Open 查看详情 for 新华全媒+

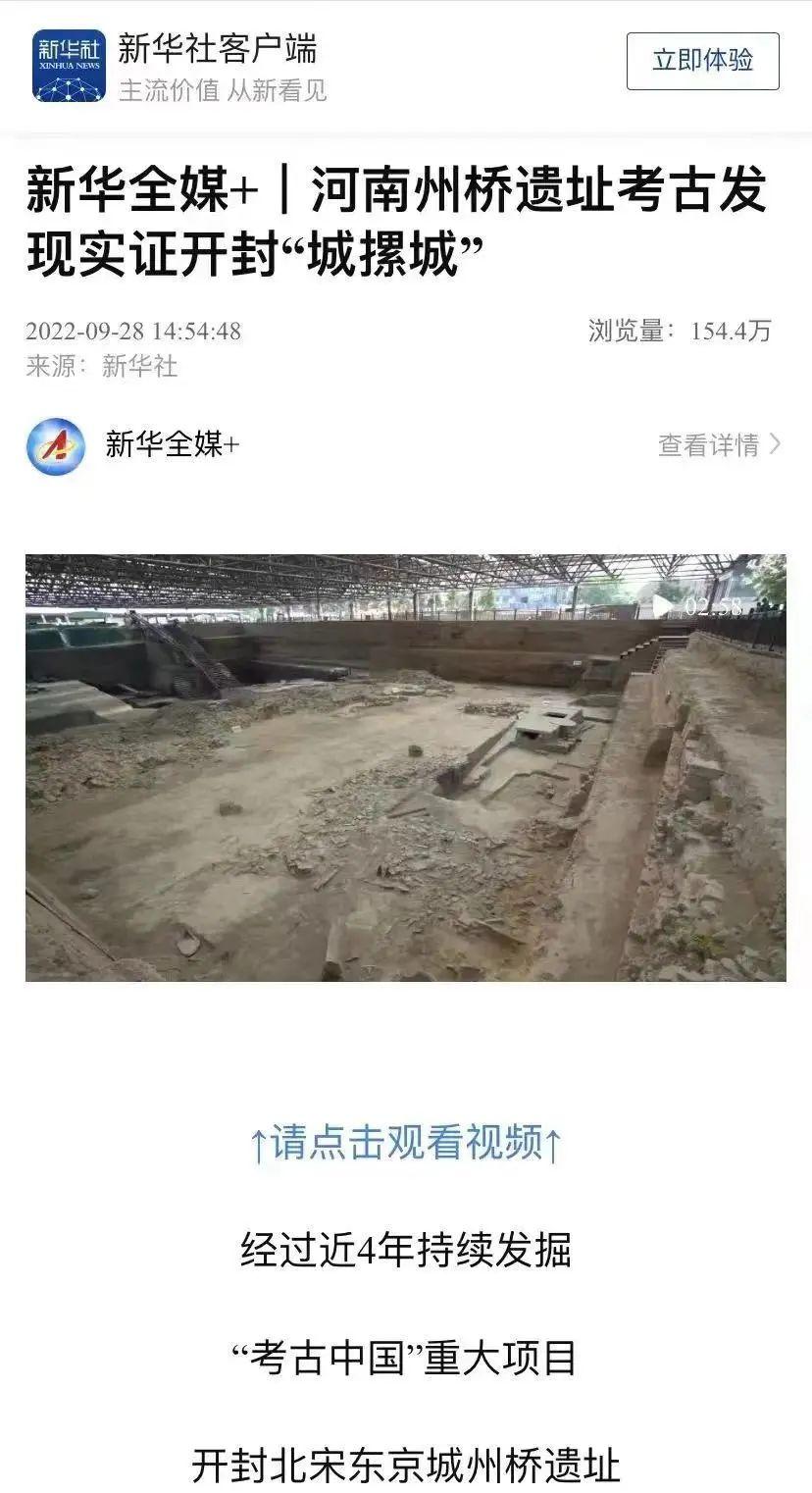[719, 445]
